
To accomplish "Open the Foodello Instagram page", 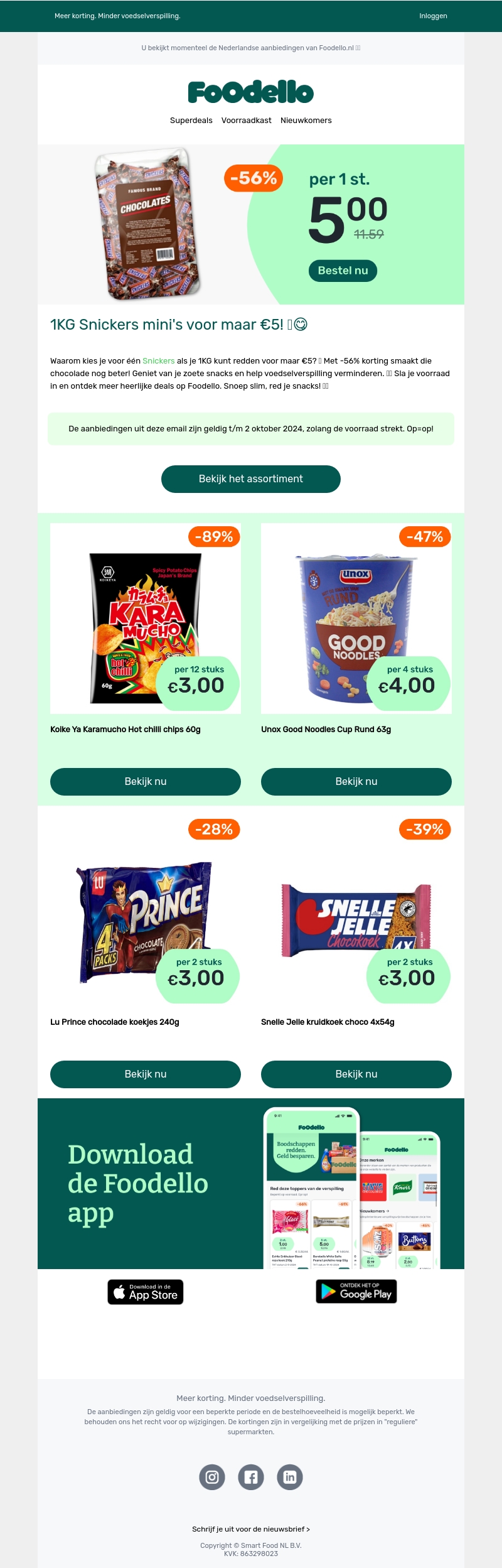I will pyautogui.click(x=212, y=1478).
